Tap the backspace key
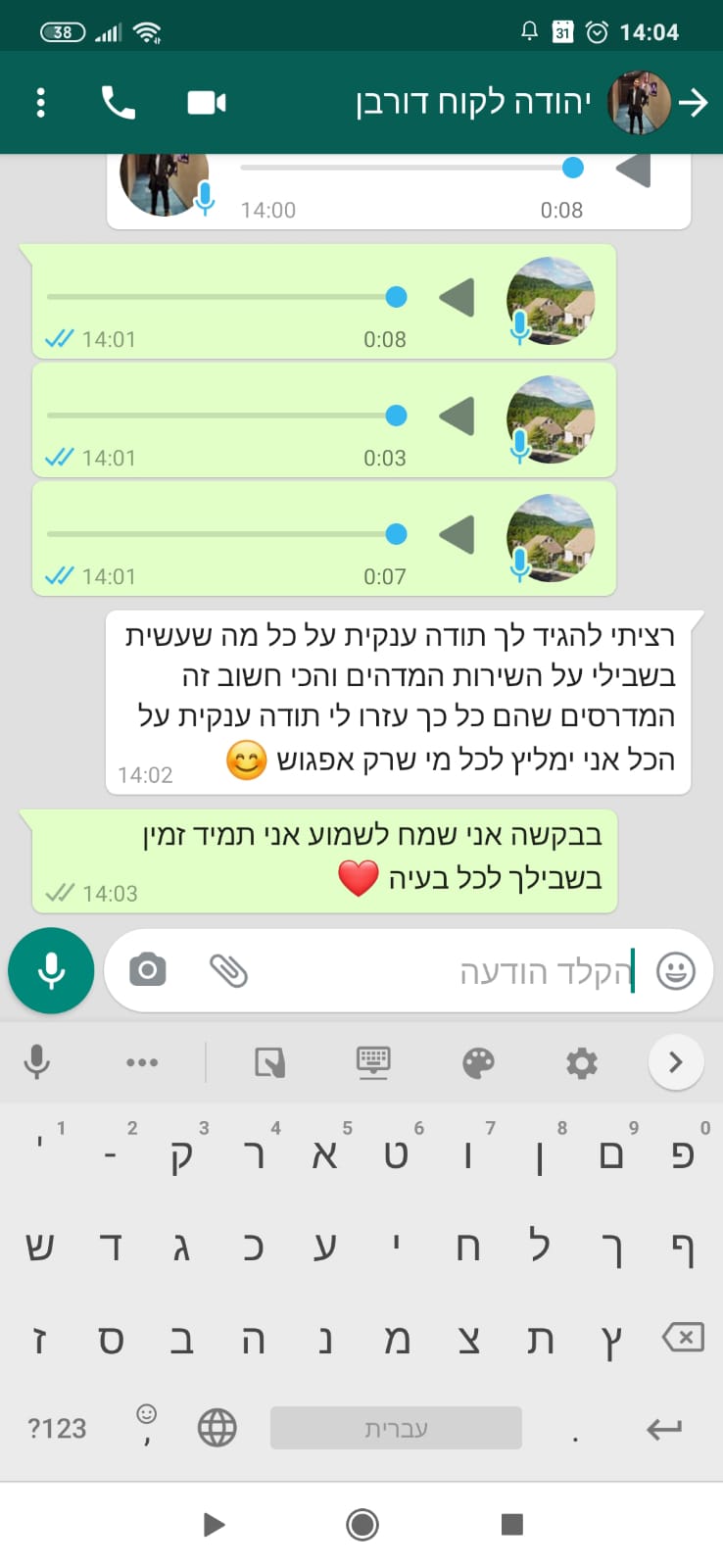723x1568 pixels. [x=683, y=1337]
